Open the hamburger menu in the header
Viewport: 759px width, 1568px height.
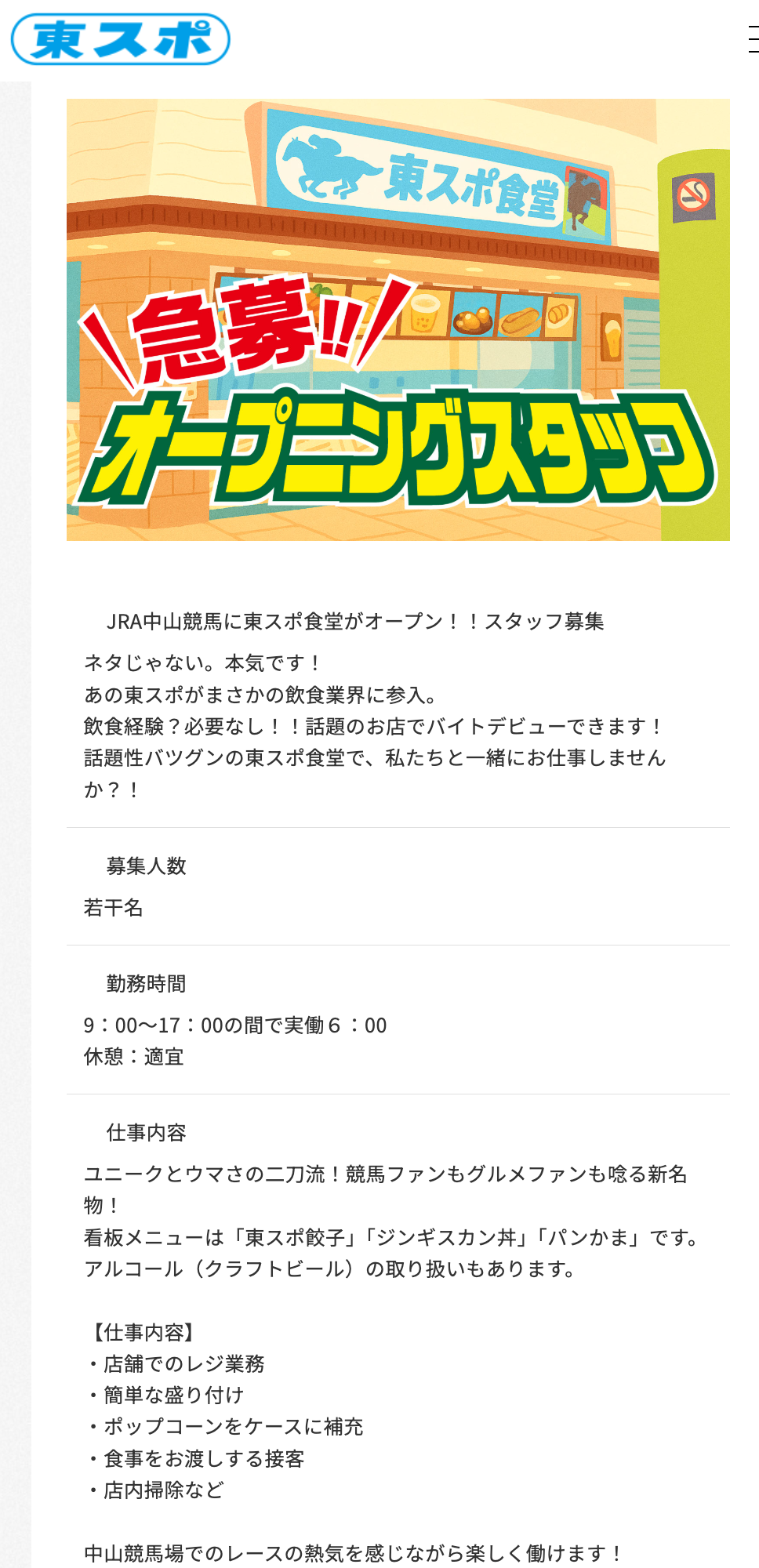(x=754, y=39)
